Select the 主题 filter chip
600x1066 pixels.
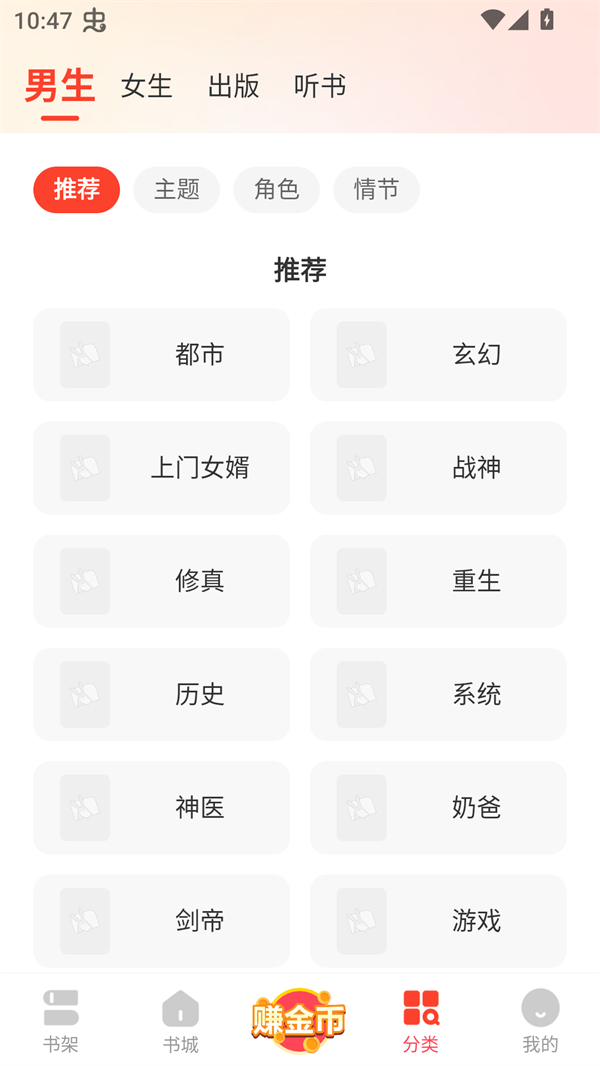[177, 189]
